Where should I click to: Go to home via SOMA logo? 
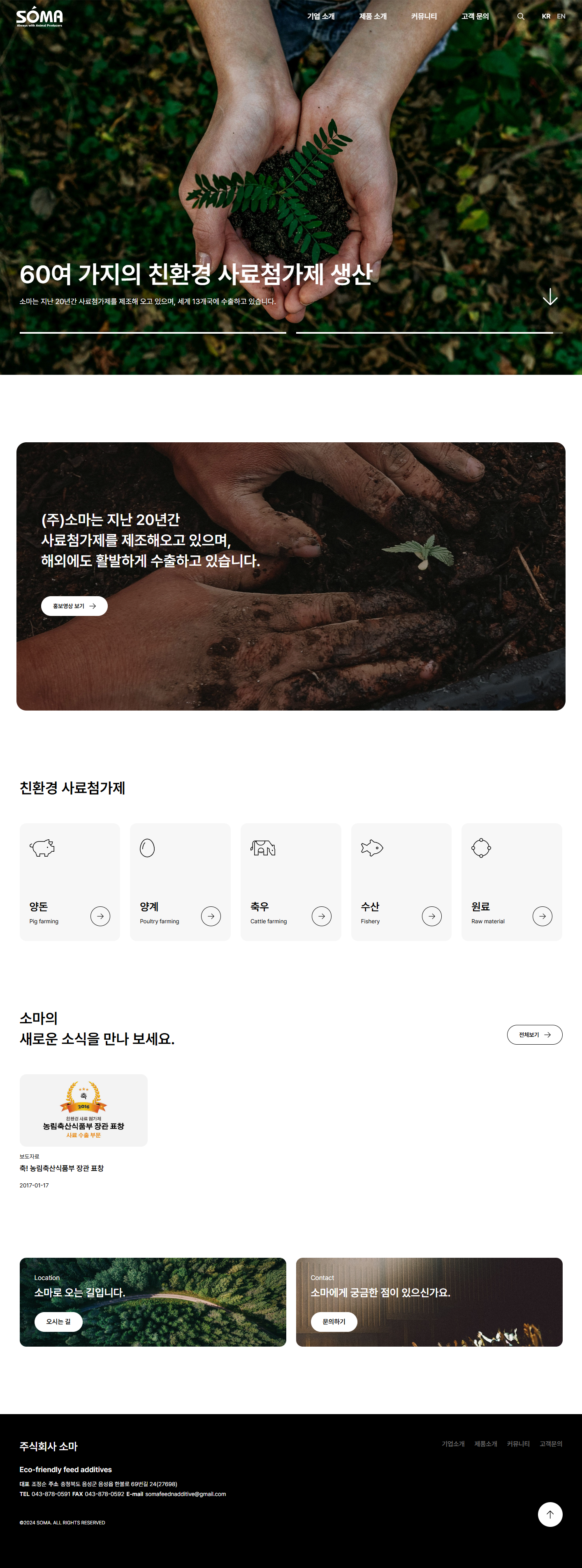point(39,16)
